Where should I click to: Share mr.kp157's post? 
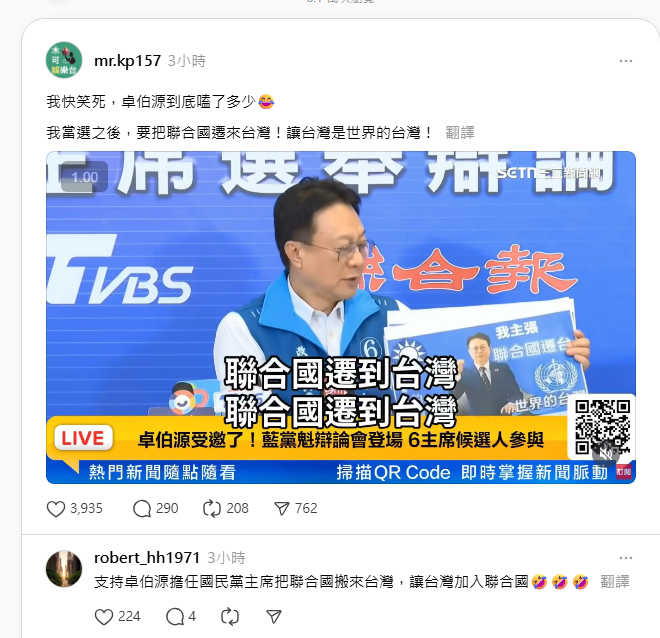281,508
